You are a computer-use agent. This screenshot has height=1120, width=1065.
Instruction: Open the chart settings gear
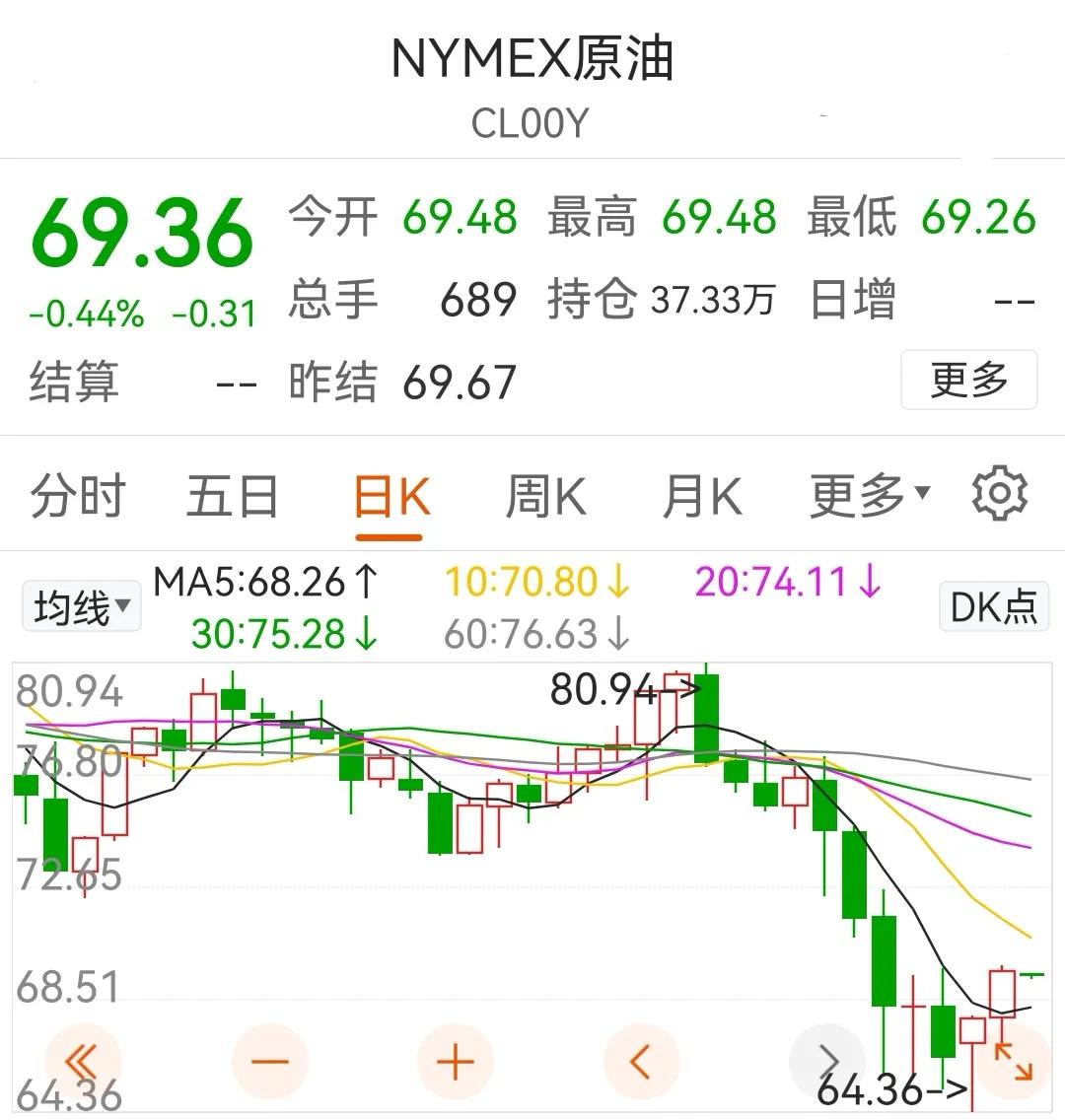[1000, 493]
